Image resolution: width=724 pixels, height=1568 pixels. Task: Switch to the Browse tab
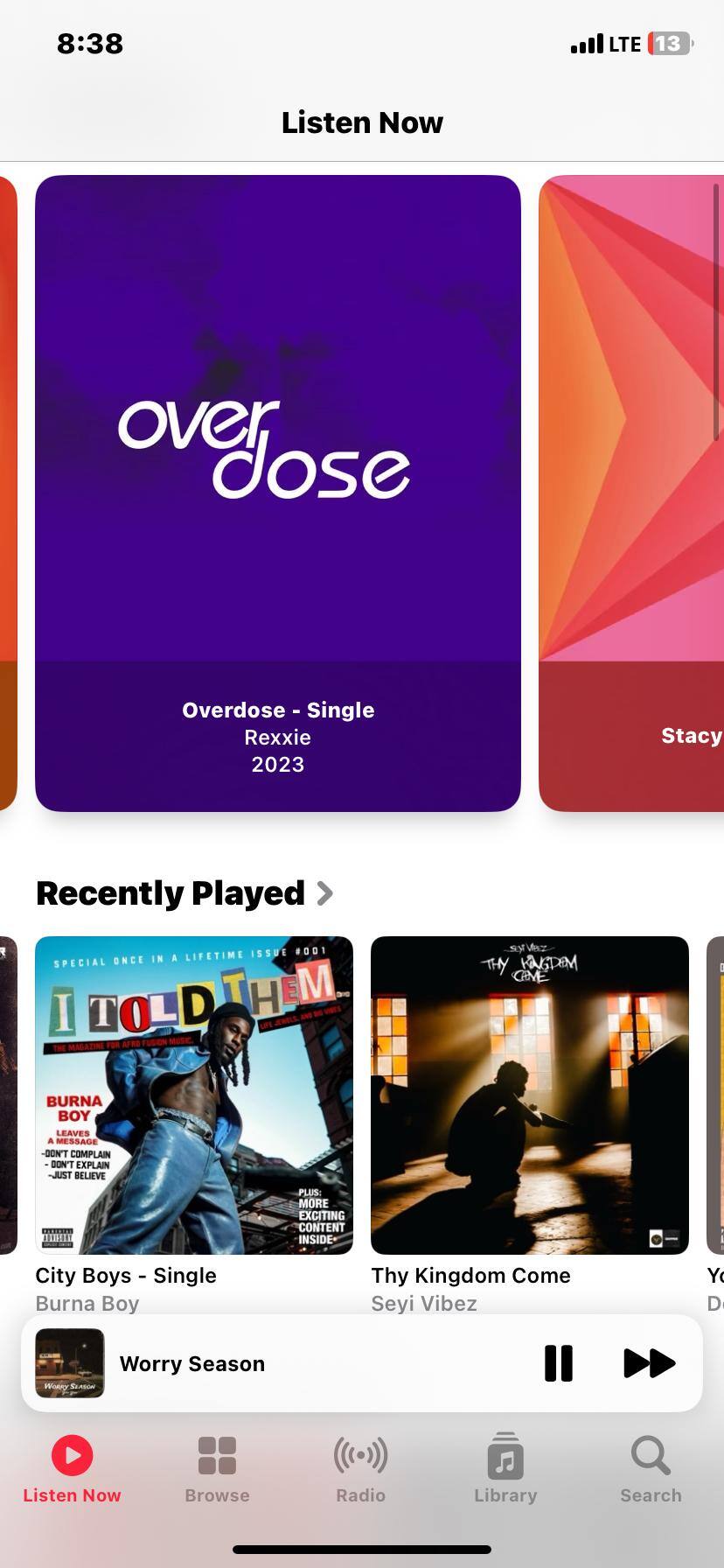pyautogui.click(x=217, y=1470)
